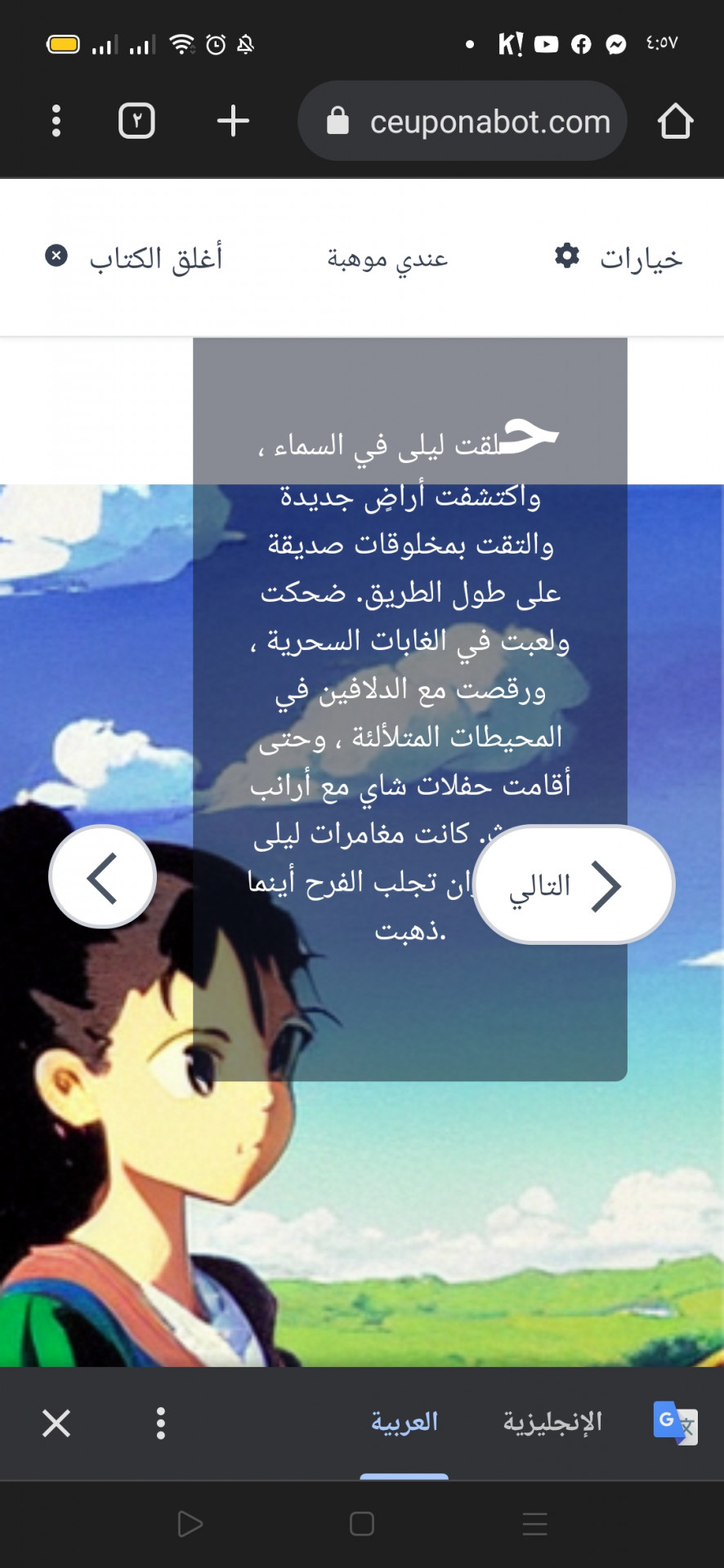The image size is (724, 1568).
Task: Switch translation to العربية
Action: 404,1423
